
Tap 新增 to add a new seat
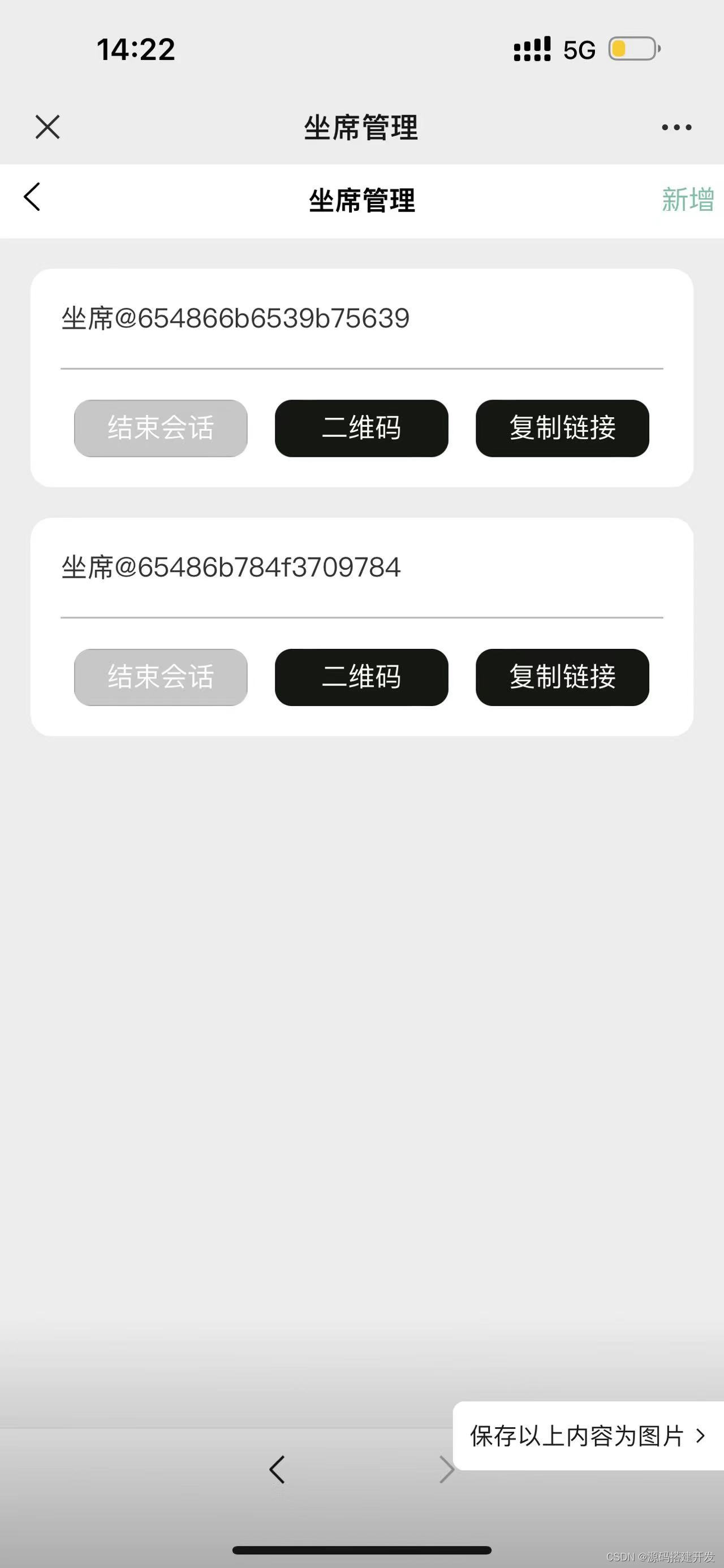click(x=687, y=200)
